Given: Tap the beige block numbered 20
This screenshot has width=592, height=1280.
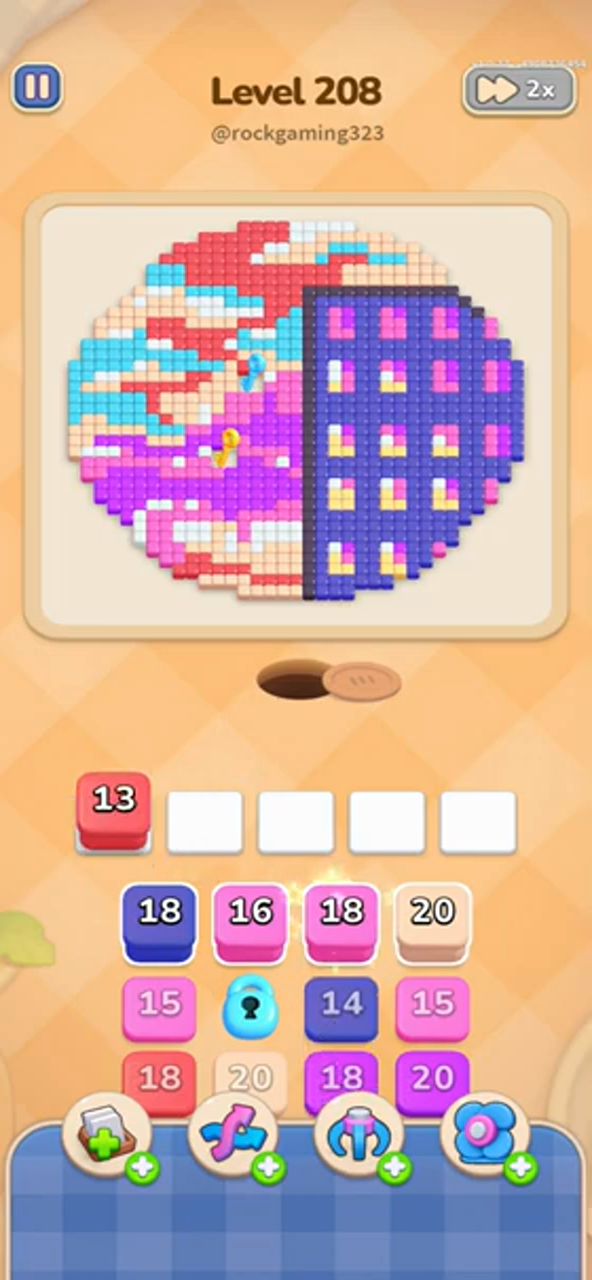Looking at the screenshot, I should click(433, 922).
